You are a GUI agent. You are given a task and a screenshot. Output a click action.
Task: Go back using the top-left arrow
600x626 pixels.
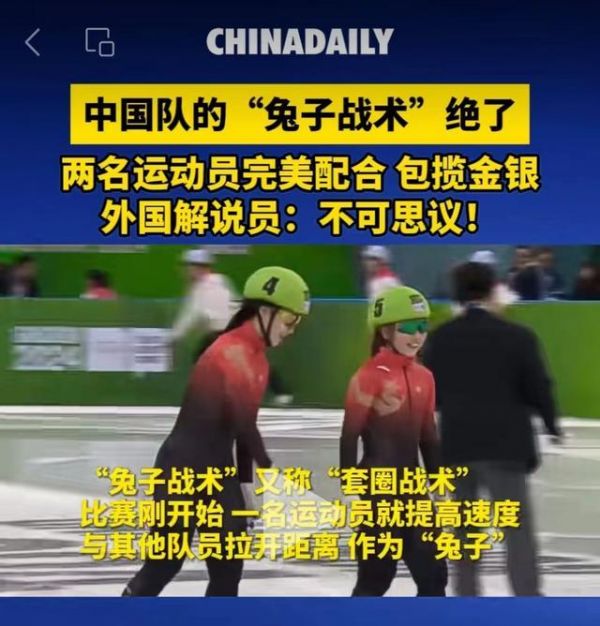[x=33, y=42]
